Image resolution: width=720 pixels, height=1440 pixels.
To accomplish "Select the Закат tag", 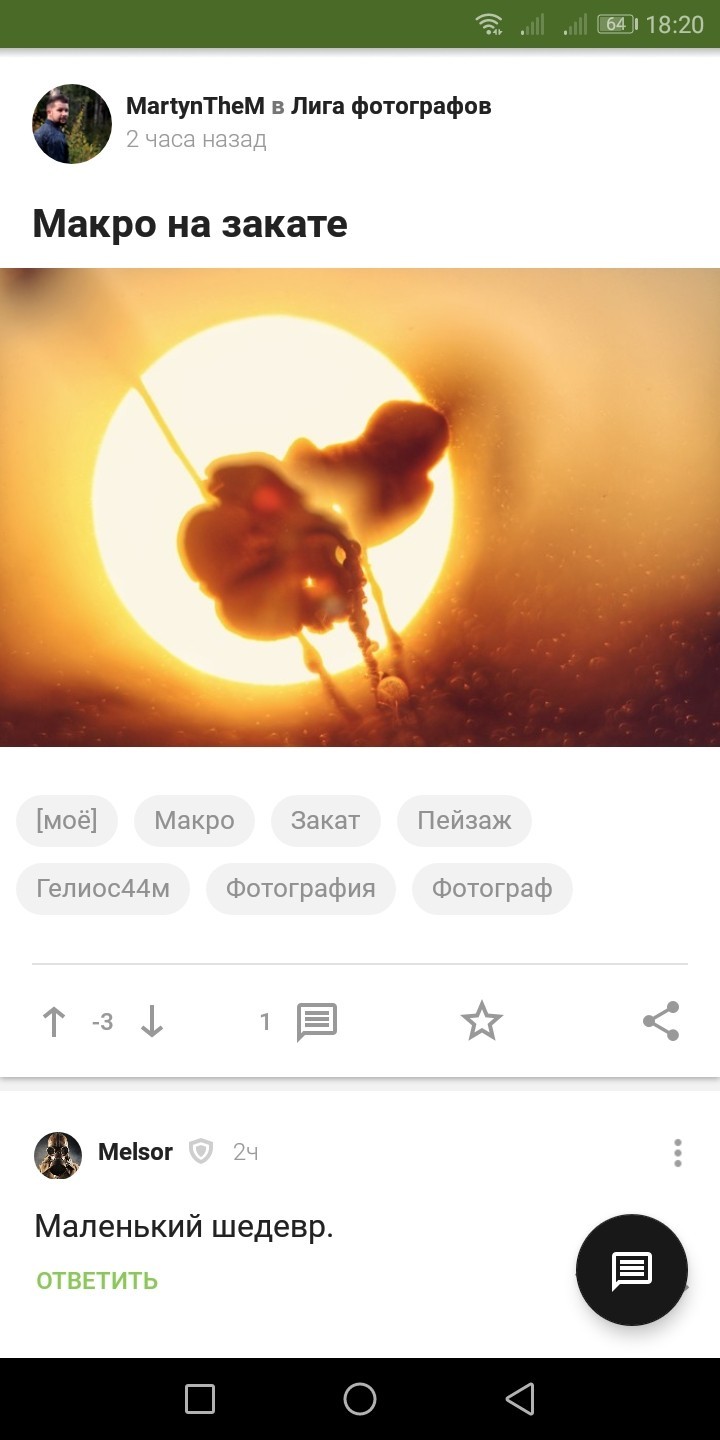I will click(325, 821).
